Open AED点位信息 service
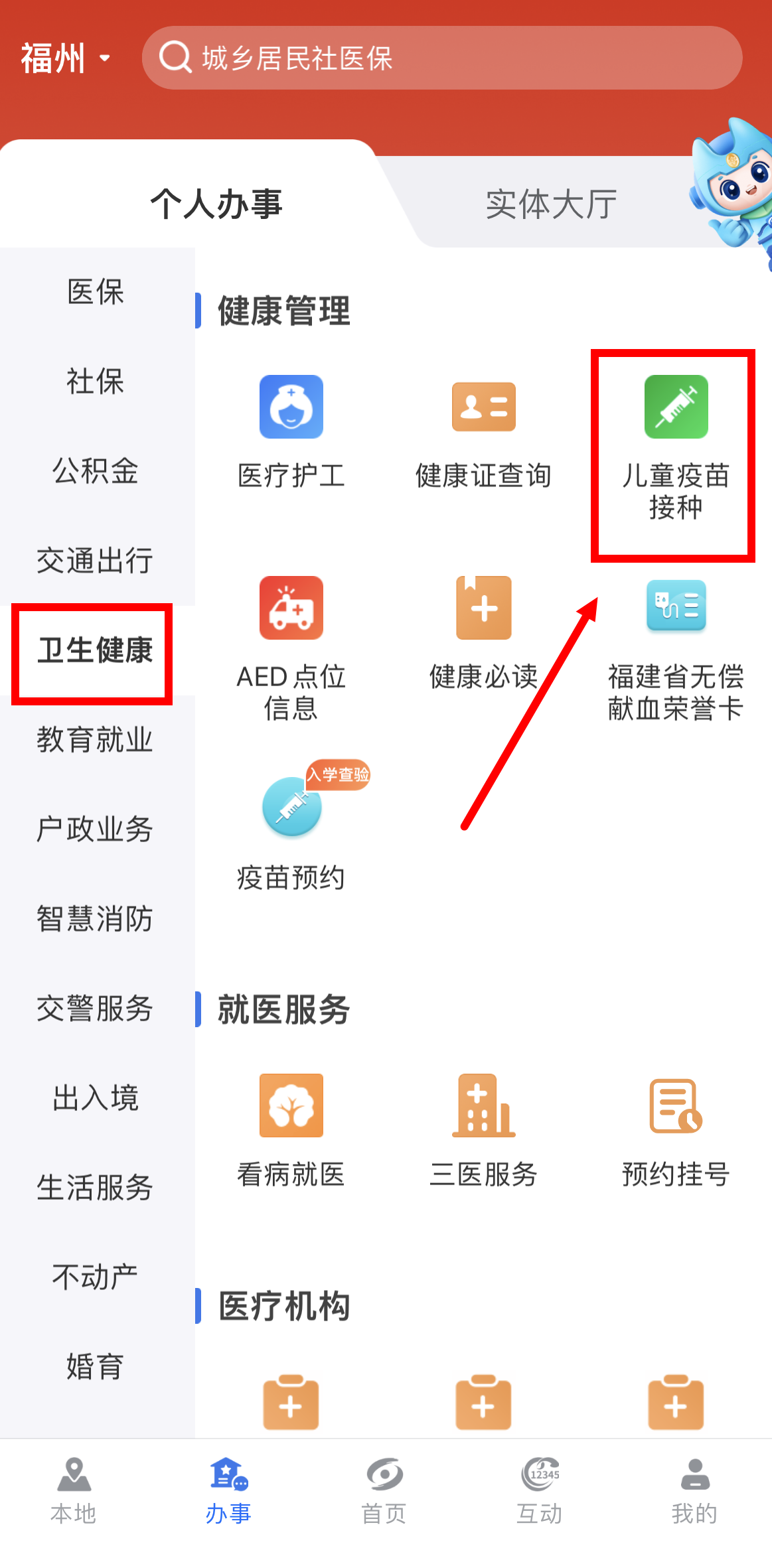 [x=291, y=647]
